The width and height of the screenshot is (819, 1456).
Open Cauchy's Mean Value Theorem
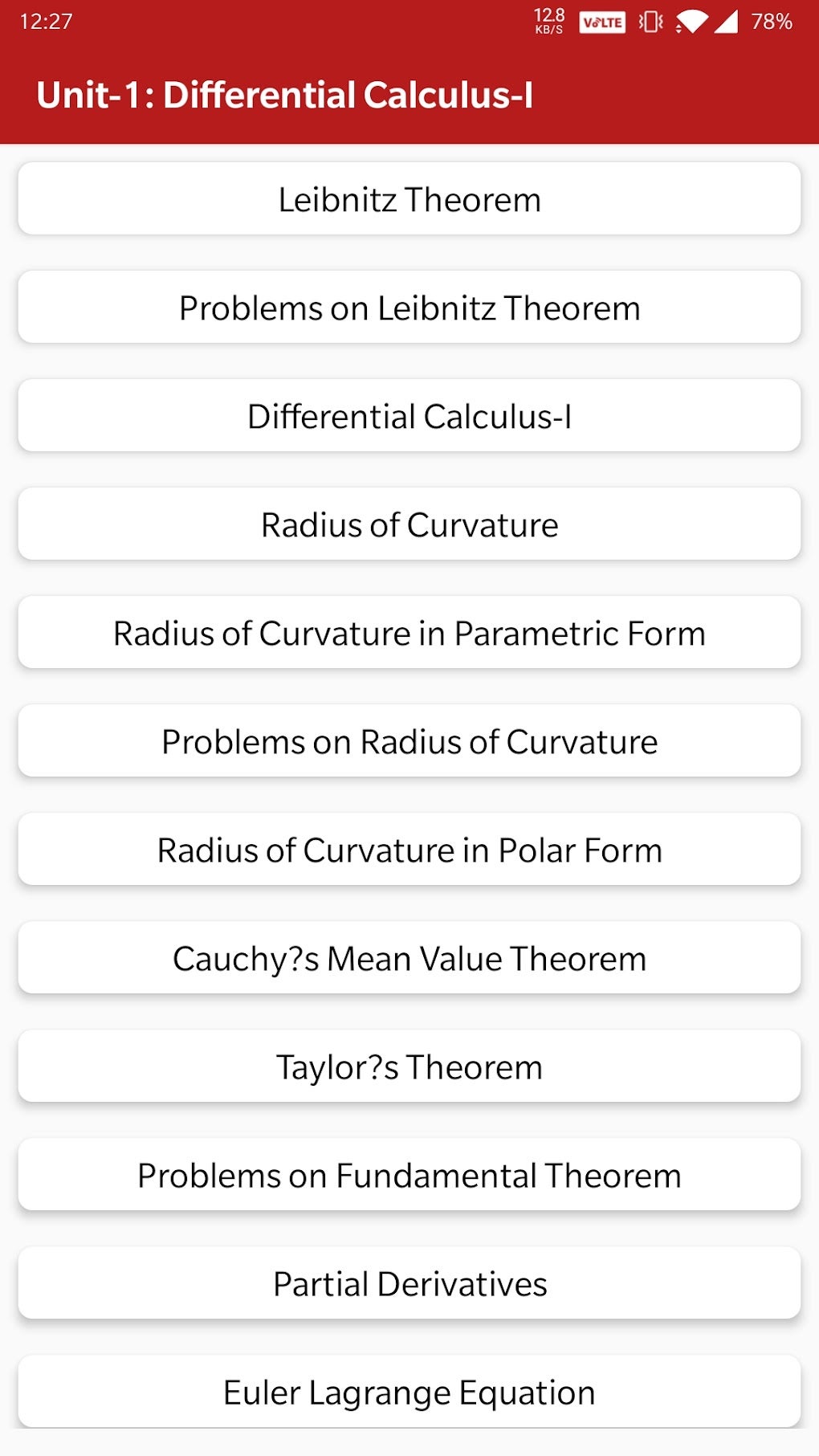pos(409,957)
